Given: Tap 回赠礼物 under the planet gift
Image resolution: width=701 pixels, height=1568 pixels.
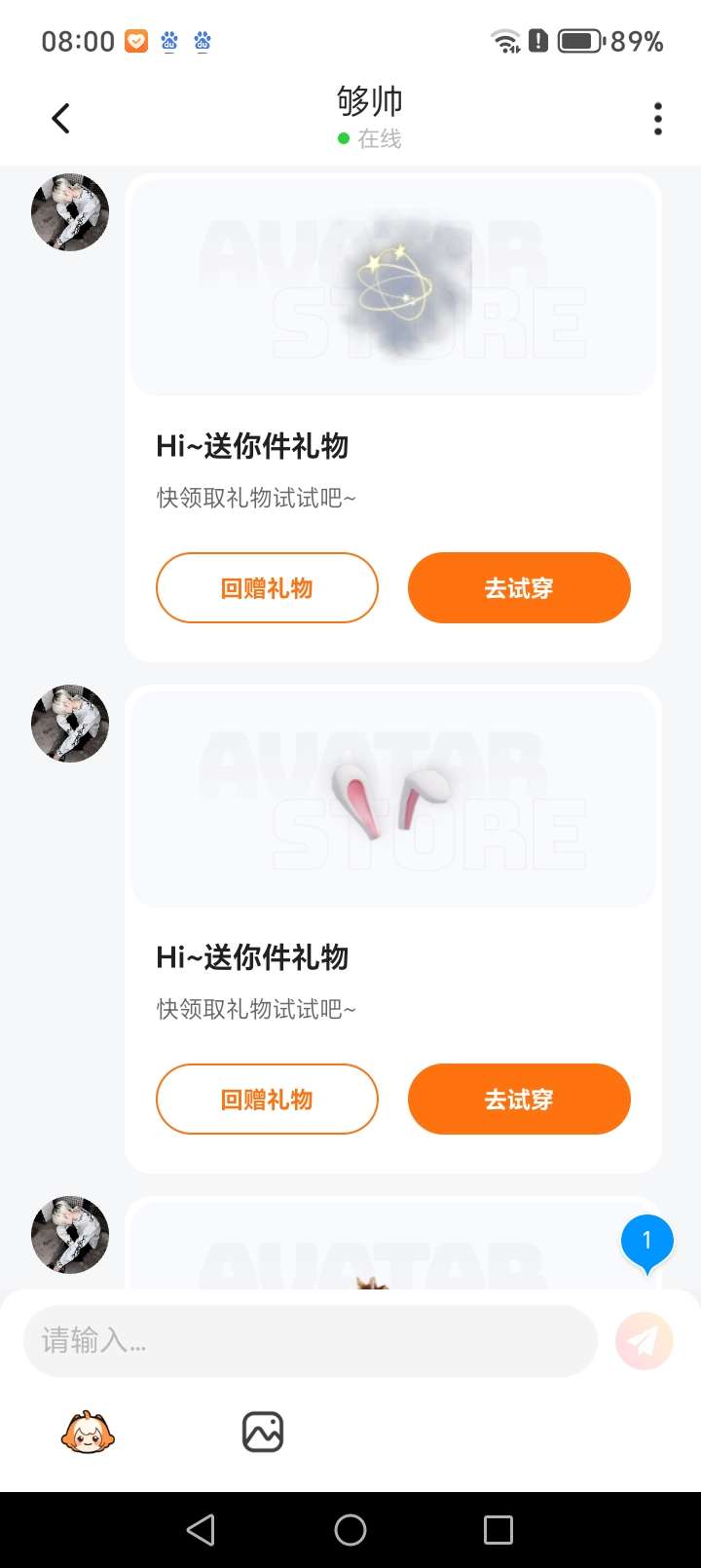Looking at the screenshot, I should coord(267,587).
